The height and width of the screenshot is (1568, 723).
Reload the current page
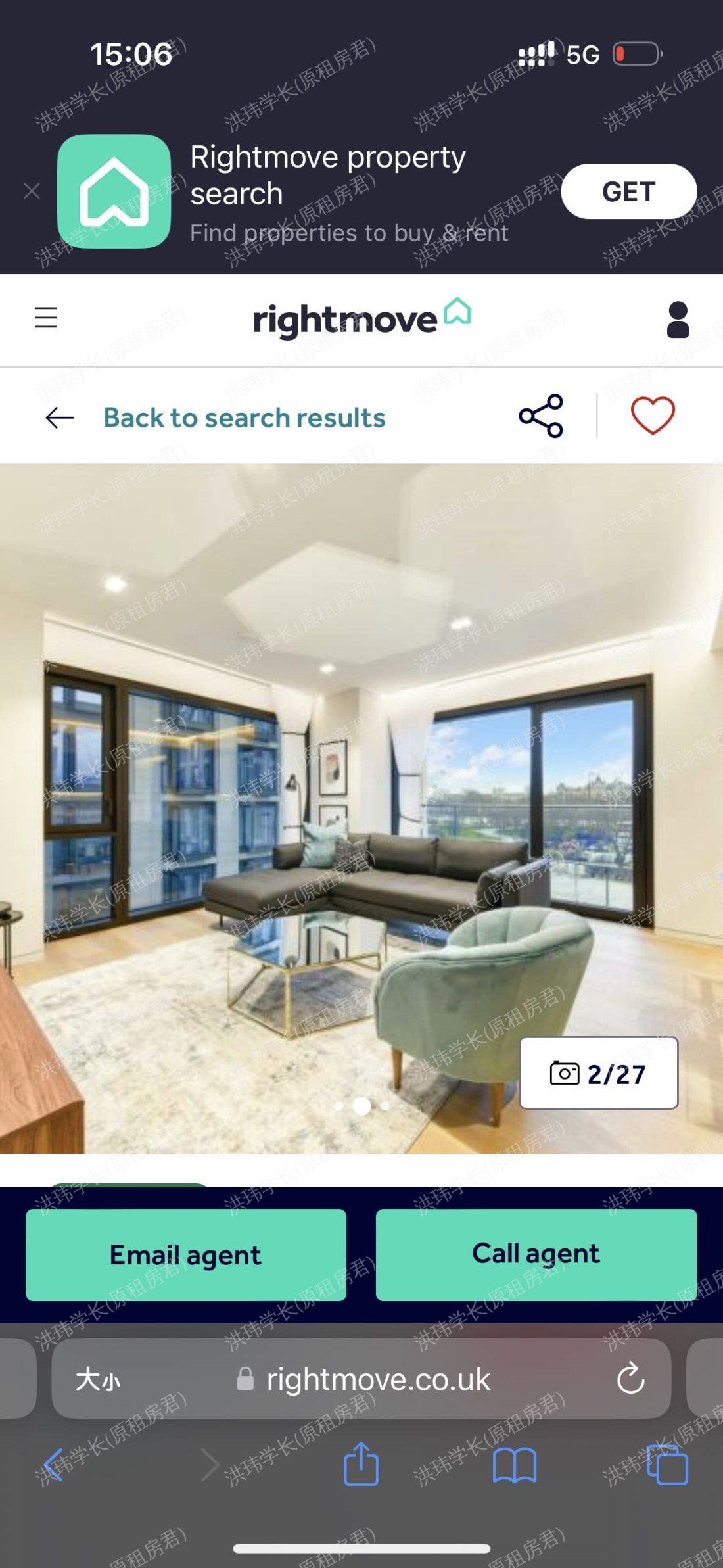point(630,1379)
